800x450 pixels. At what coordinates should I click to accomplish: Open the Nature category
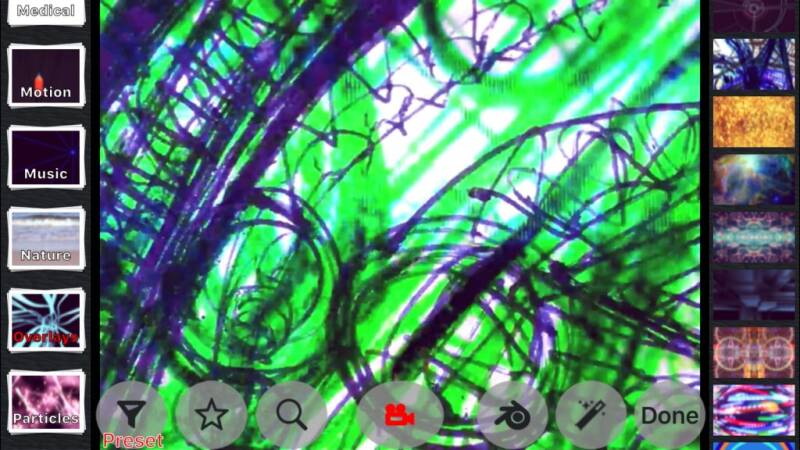[46, 238]
